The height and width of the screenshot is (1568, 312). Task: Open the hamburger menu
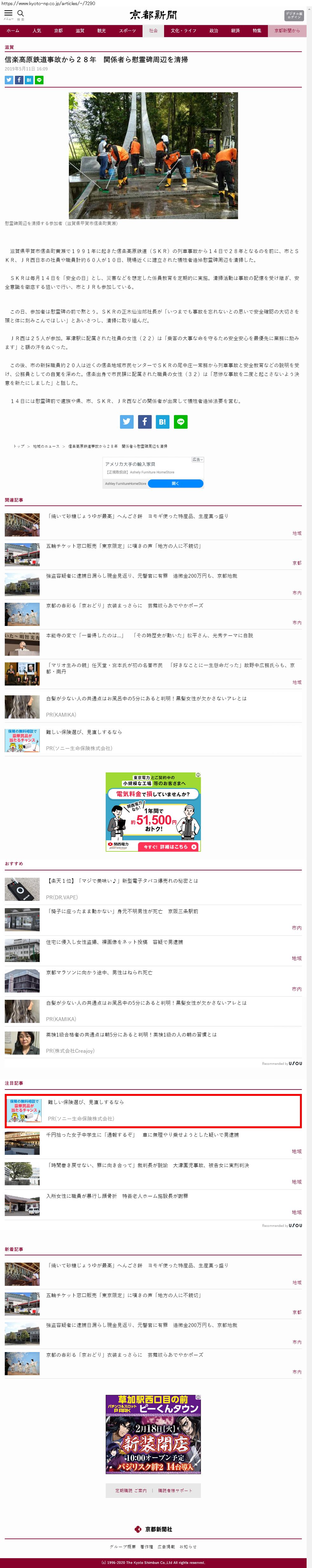click(x=9, y=14)
